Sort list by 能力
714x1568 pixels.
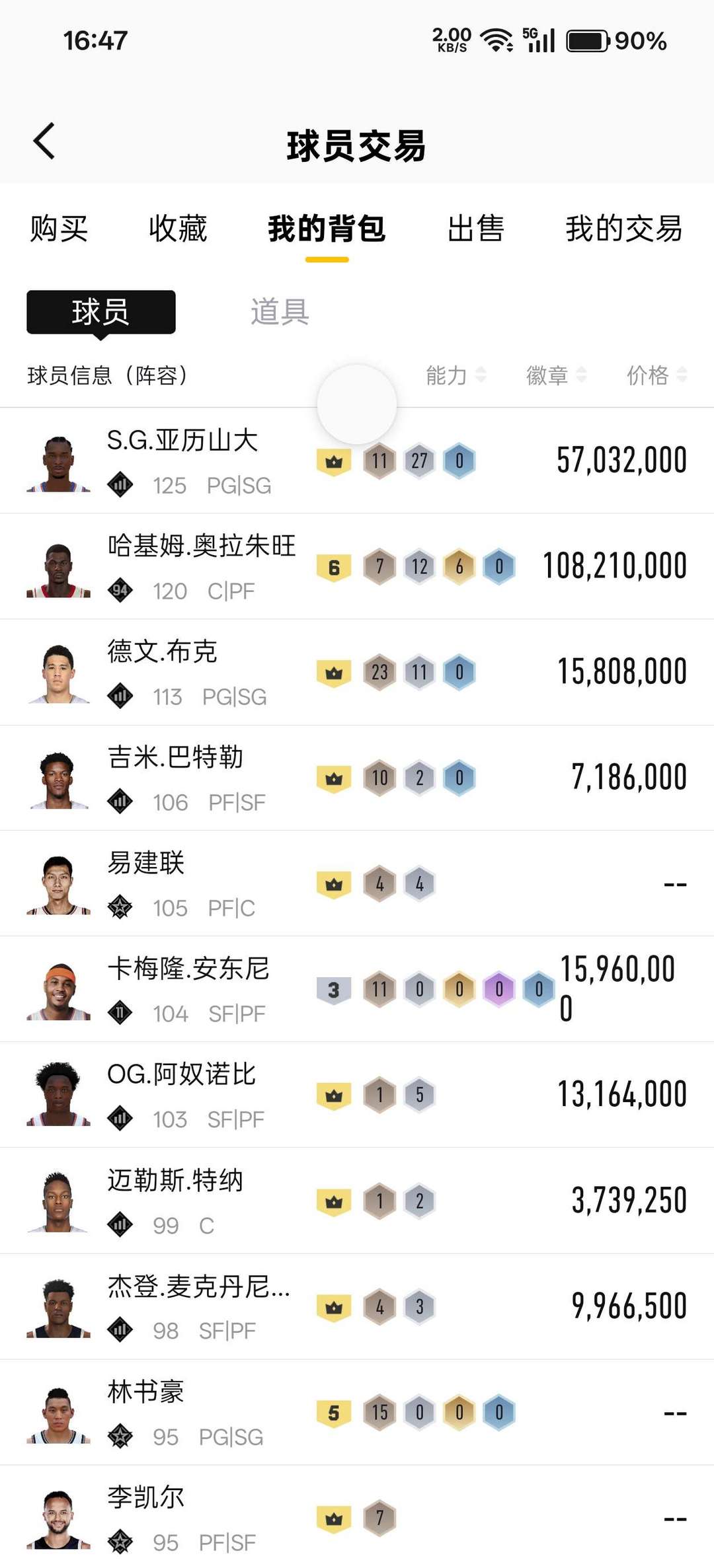(456, 375)
